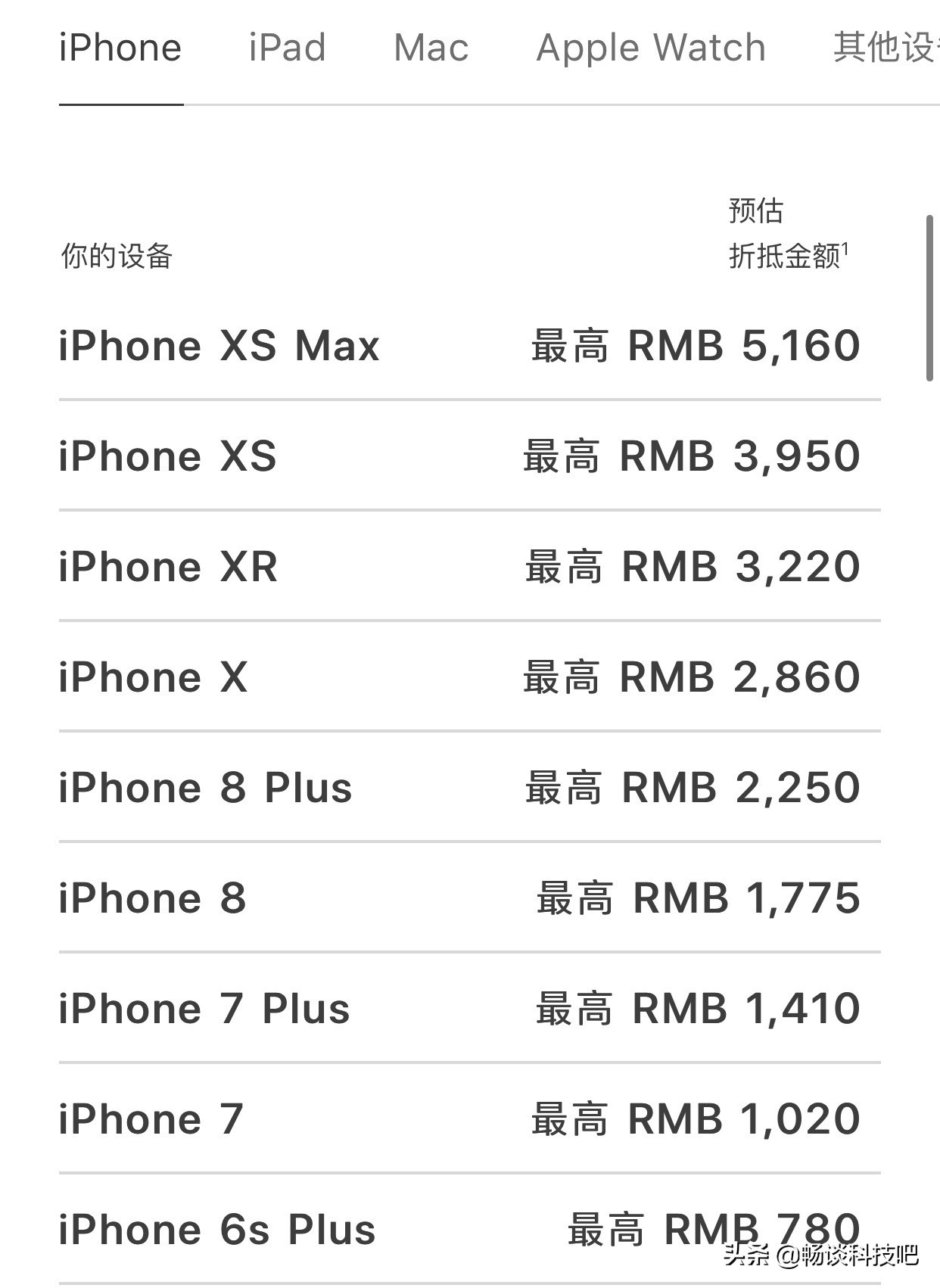Open footnote 1 on 折抵金额
Image resolution: width=940 pixels, height=1288 pixels.
[x=845, y=248]
